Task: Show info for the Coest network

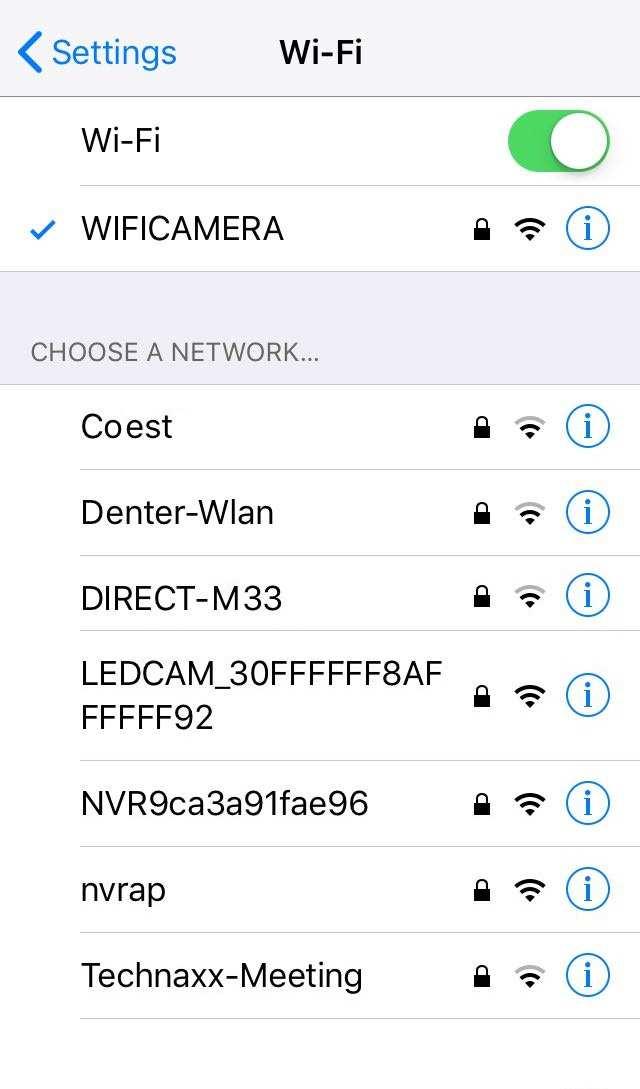Action: (587, 427)
